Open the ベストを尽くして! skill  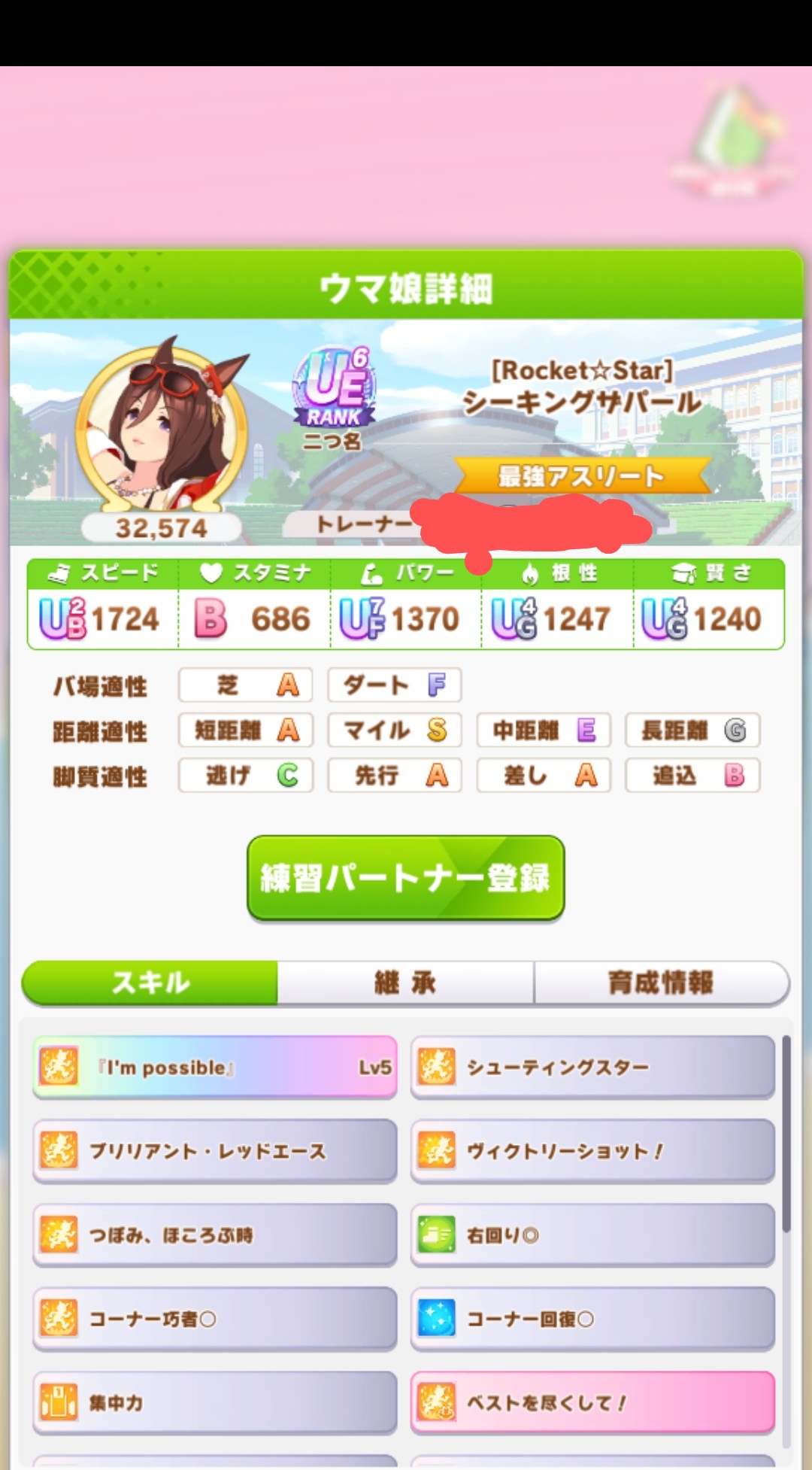click(x=592, y=1403)
